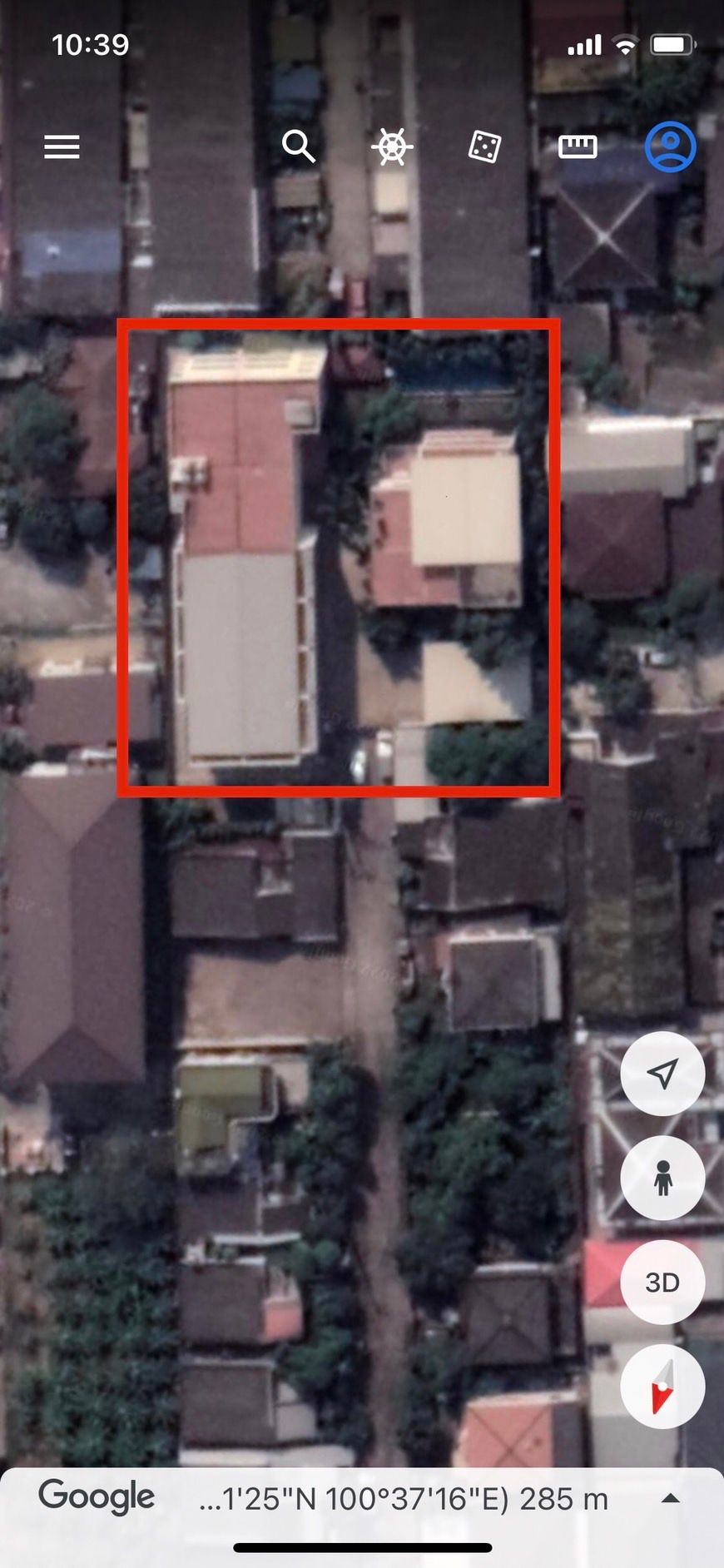Tap the I'm Feeling Lucky dice
The image size is (724, 1568).
(x=484, y=147)
